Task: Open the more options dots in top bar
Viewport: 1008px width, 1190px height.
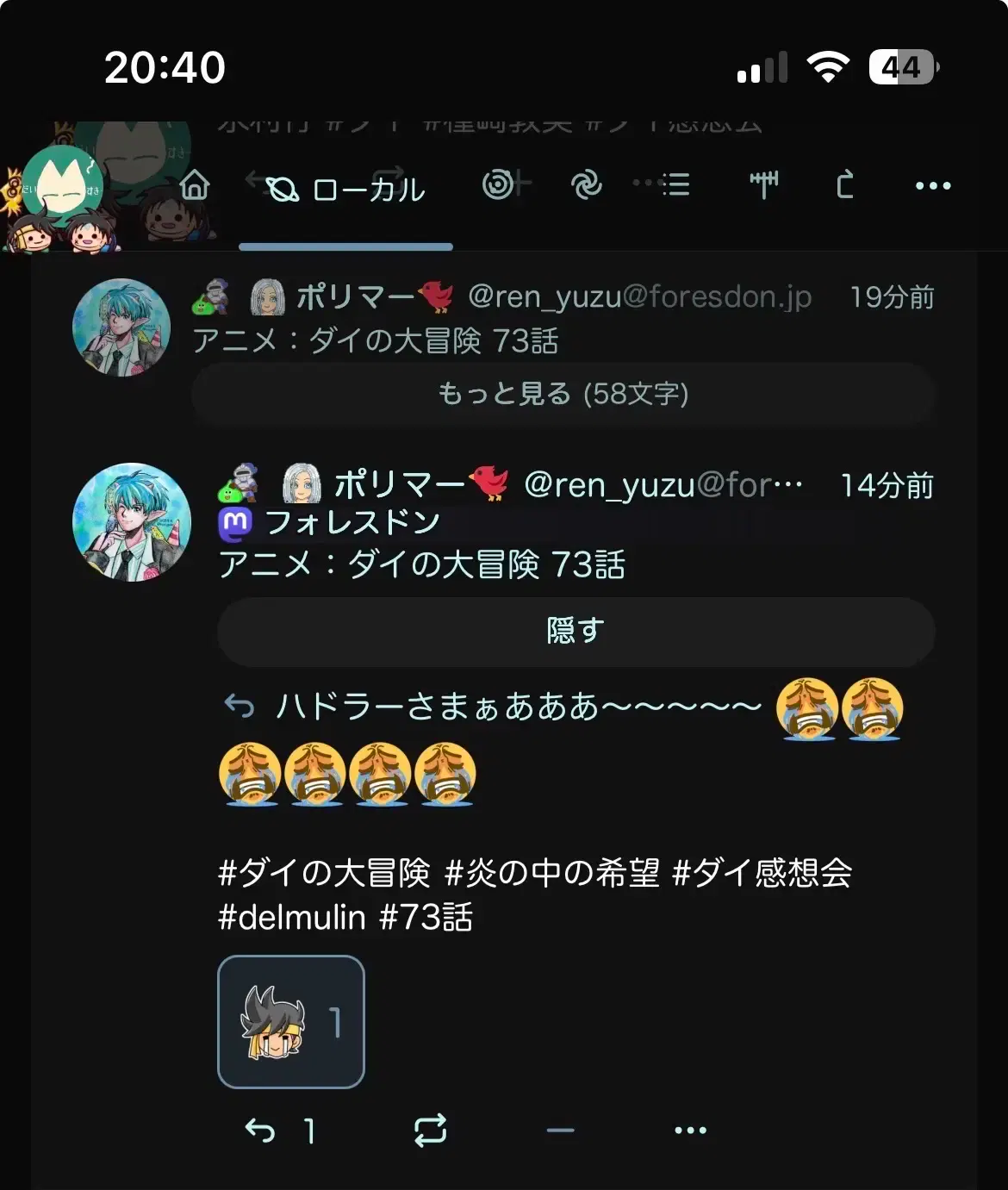Action: (x=933, y=185)
